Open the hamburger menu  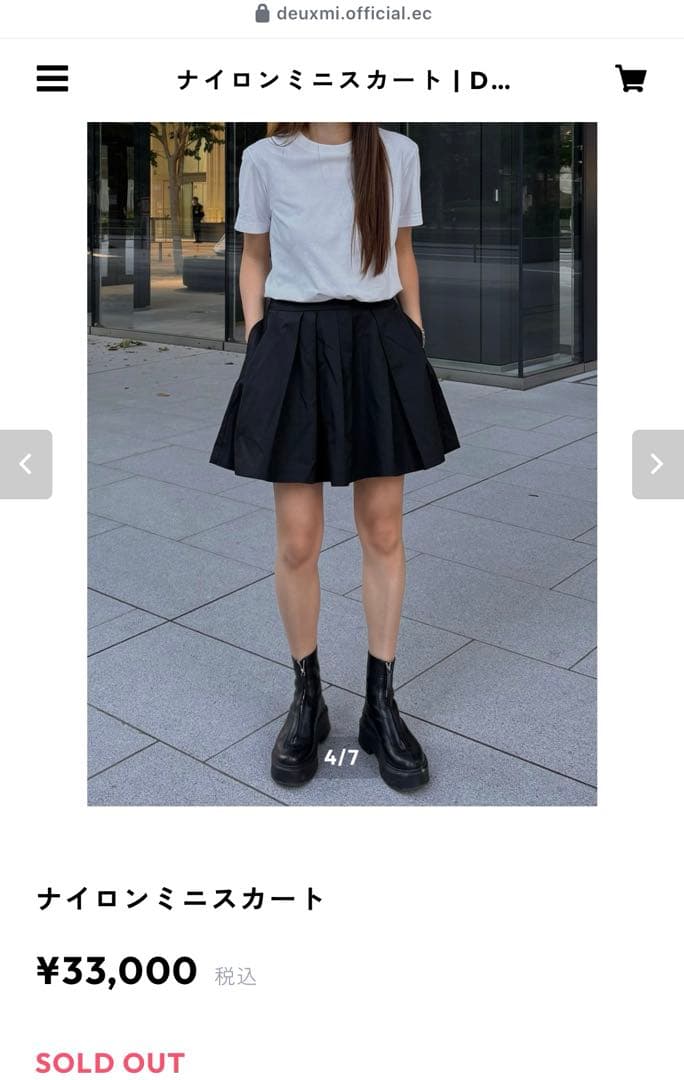point(52,79)
